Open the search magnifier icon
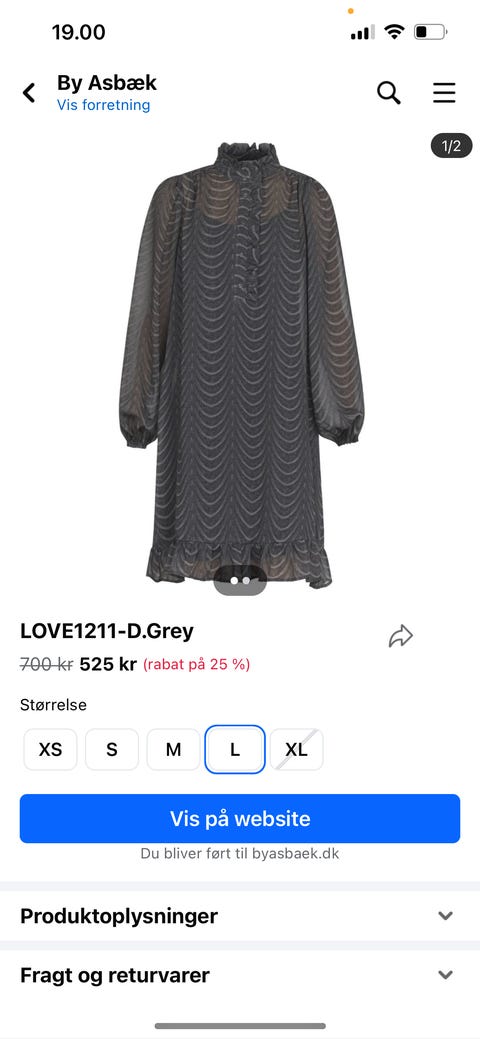The height and width of the screenshot is (1039, 480). tap(389, 93)
